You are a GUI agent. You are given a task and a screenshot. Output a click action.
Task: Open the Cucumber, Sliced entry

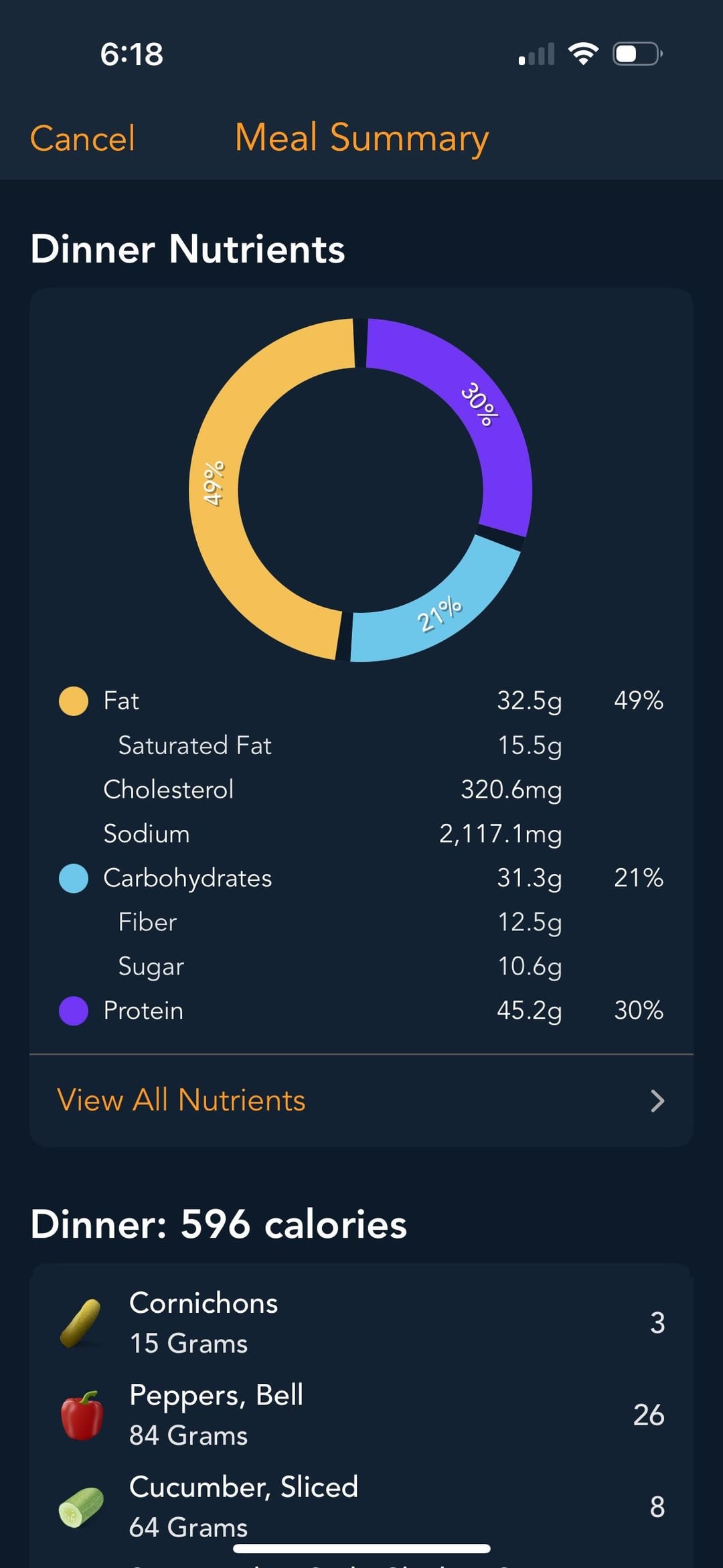tap(361, 1506)
